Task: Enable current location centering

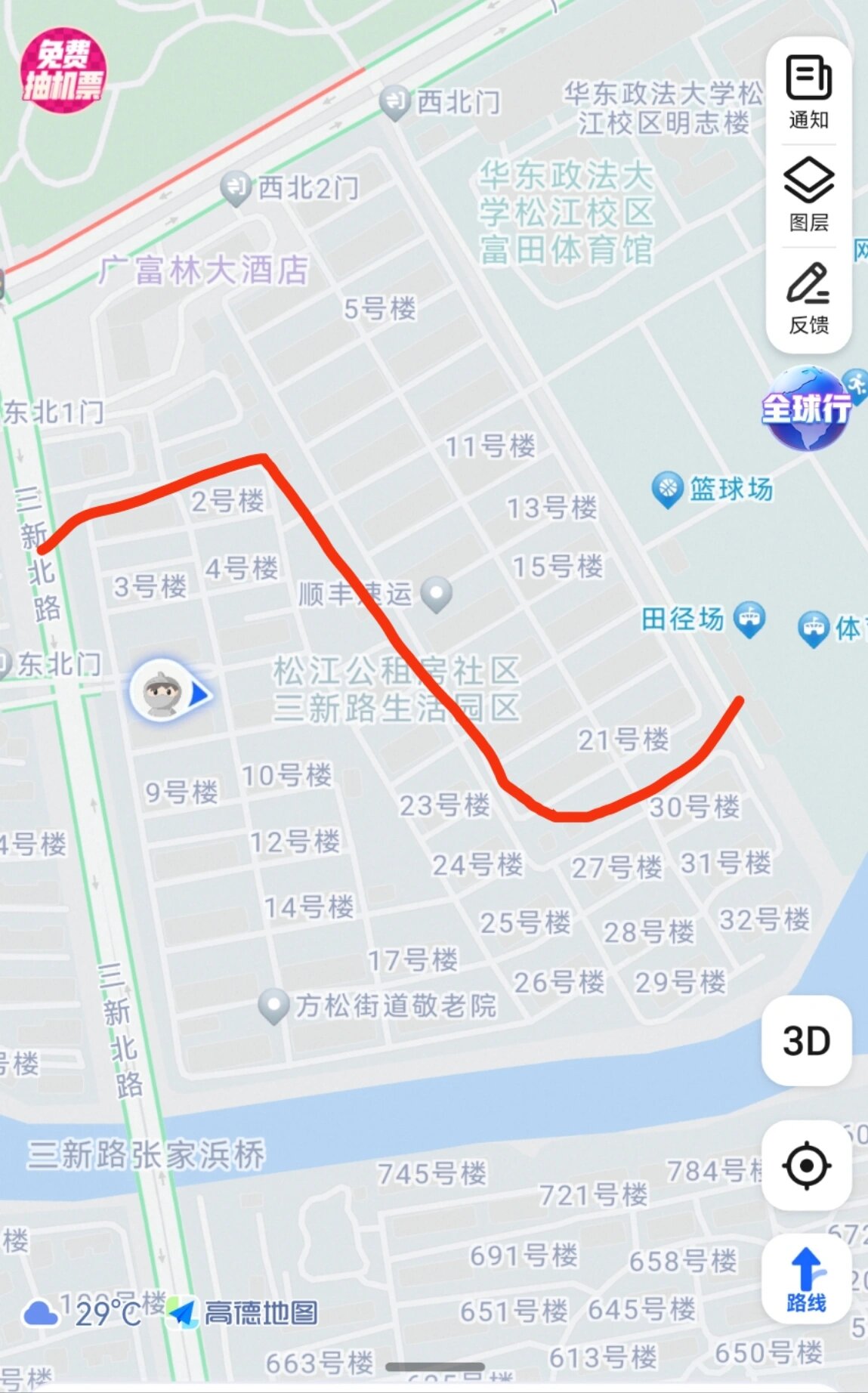Action: click(x=808, y=1165)
